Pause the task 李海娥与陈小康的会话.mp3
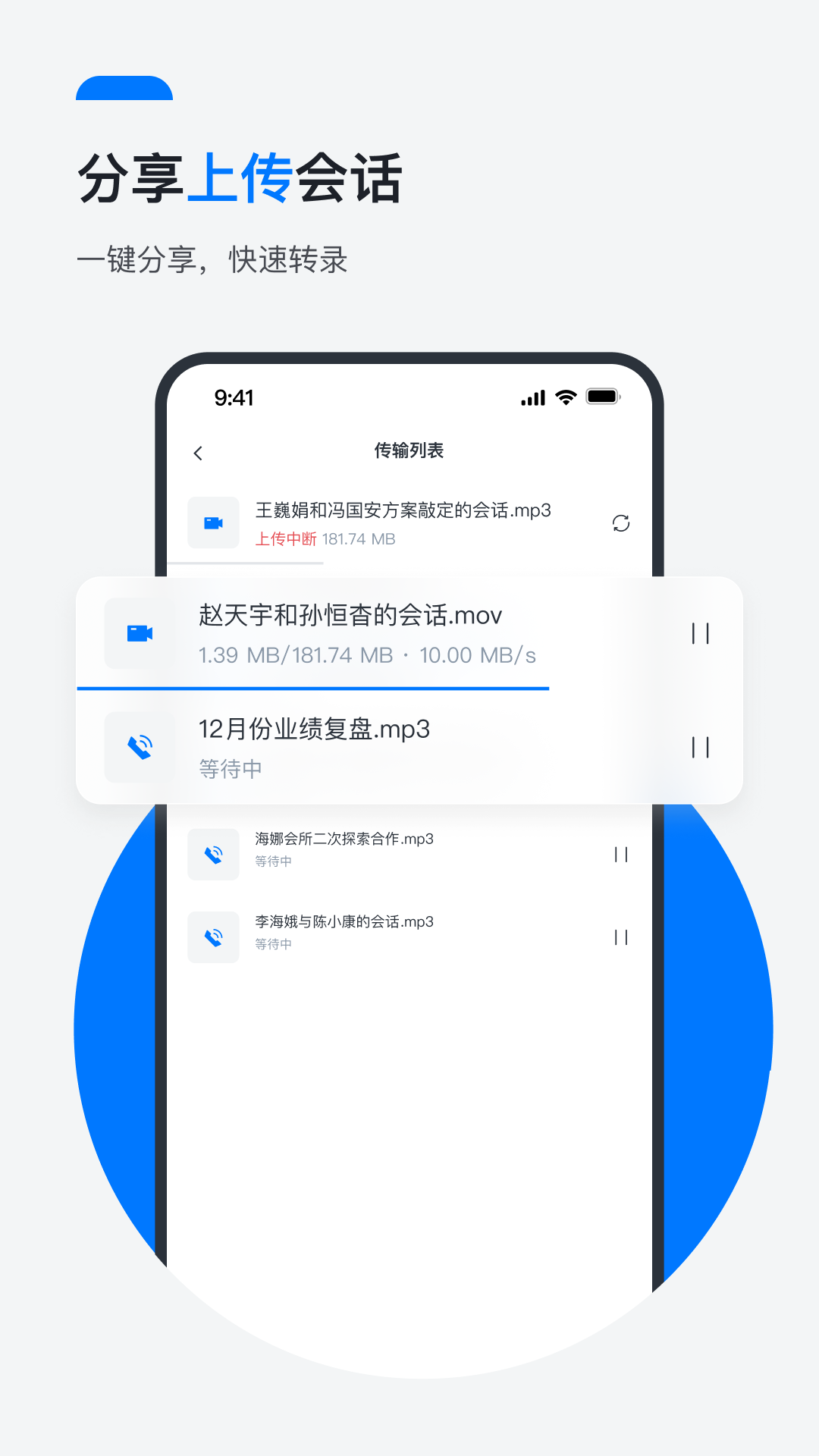 621,937
